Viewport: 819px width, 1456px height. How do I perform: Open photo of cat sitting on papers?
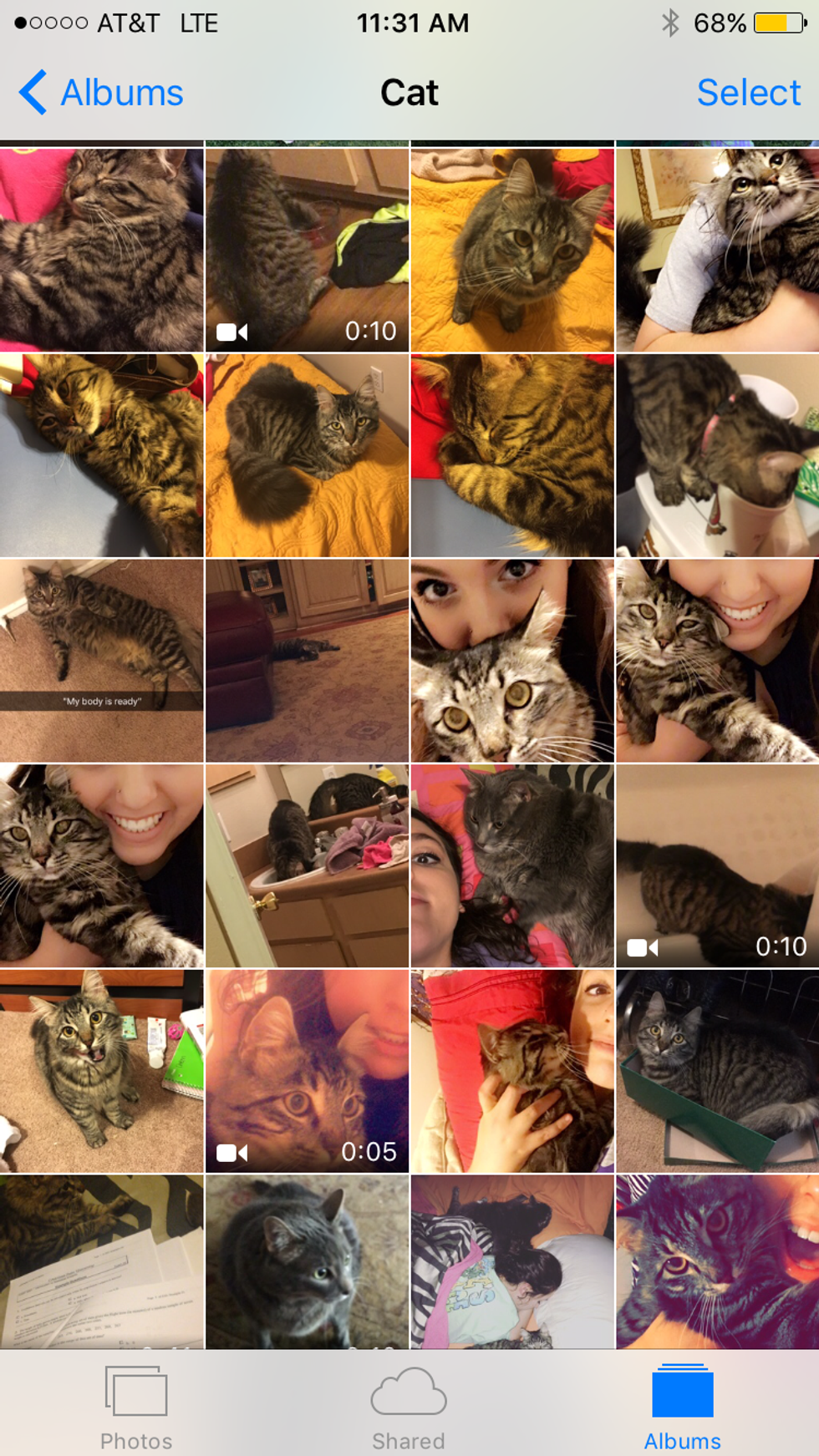(101, 1261)
